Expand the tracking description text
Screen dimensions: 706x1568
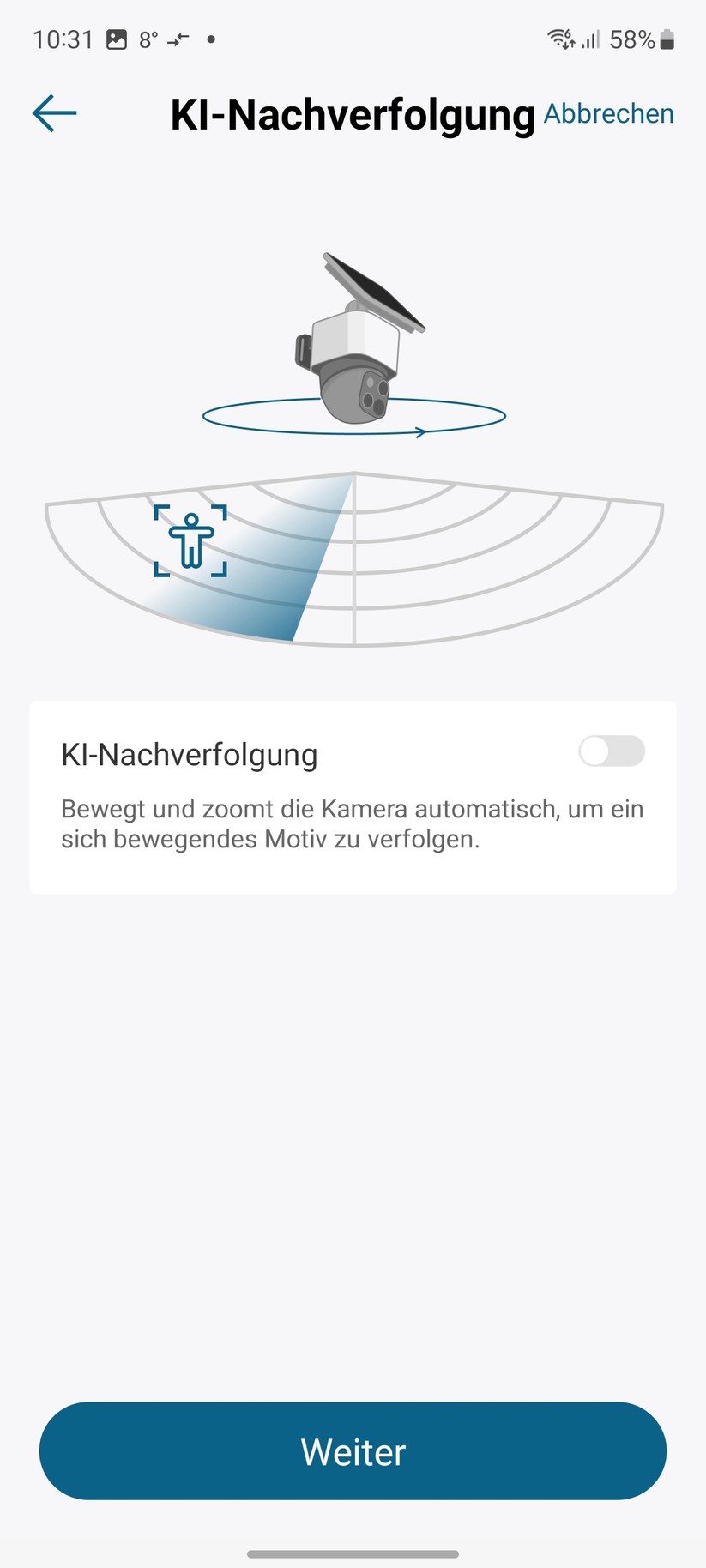(352, 823)
